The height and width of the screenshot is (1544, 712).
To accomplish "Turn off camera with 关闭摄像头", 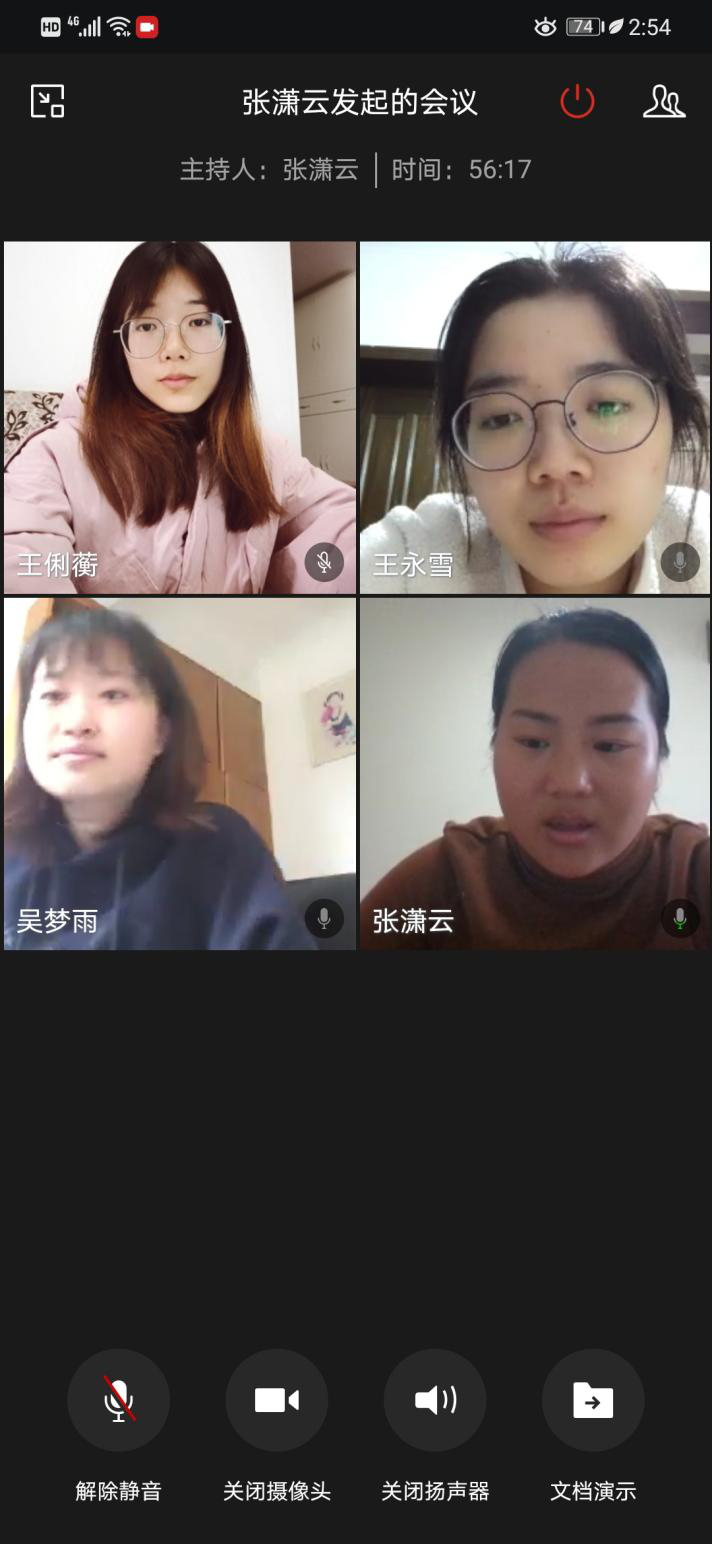I will [x=277, y=1400].
